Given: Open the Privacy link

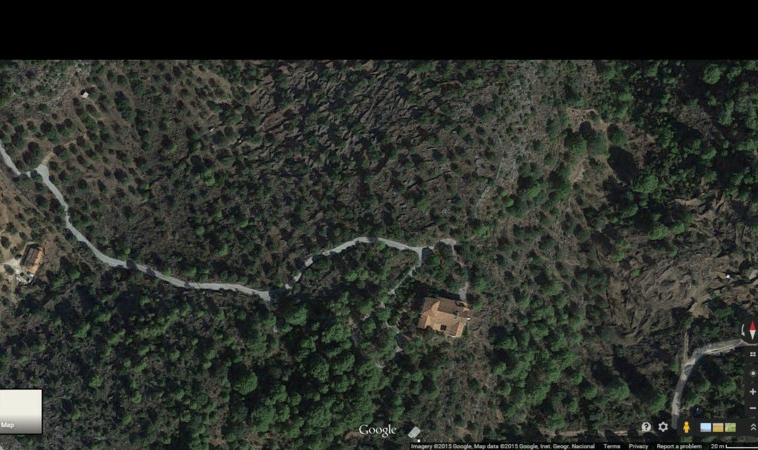Looking at the screenshot, I should [x=638, y=446].
